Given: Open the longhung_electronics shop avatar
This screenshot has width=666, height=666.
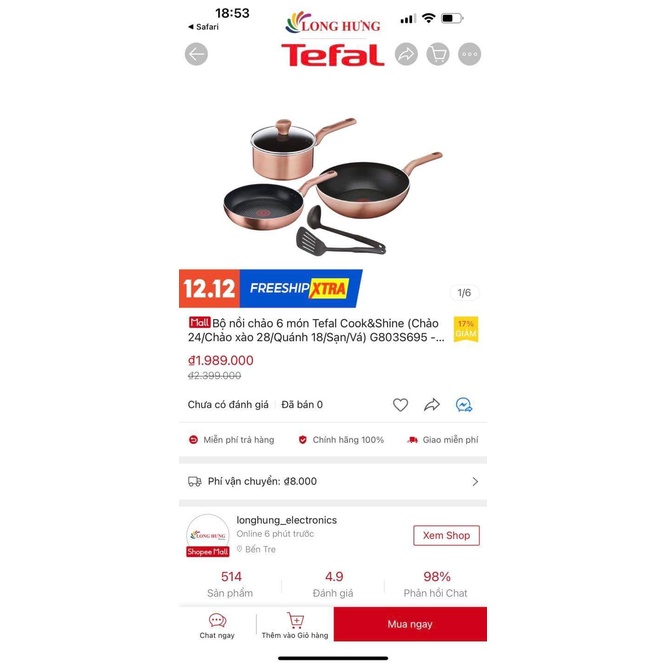Looking at the screenshot, I should click(208, 535).
